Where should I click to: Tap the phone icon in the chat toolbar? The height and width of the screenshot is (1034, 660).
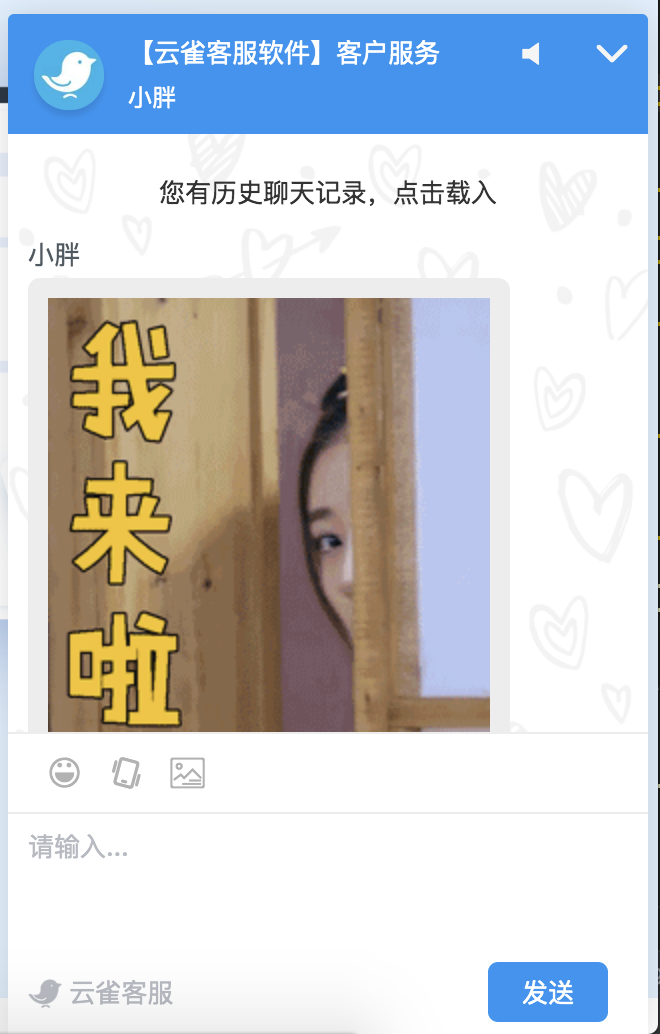(126, 772)
